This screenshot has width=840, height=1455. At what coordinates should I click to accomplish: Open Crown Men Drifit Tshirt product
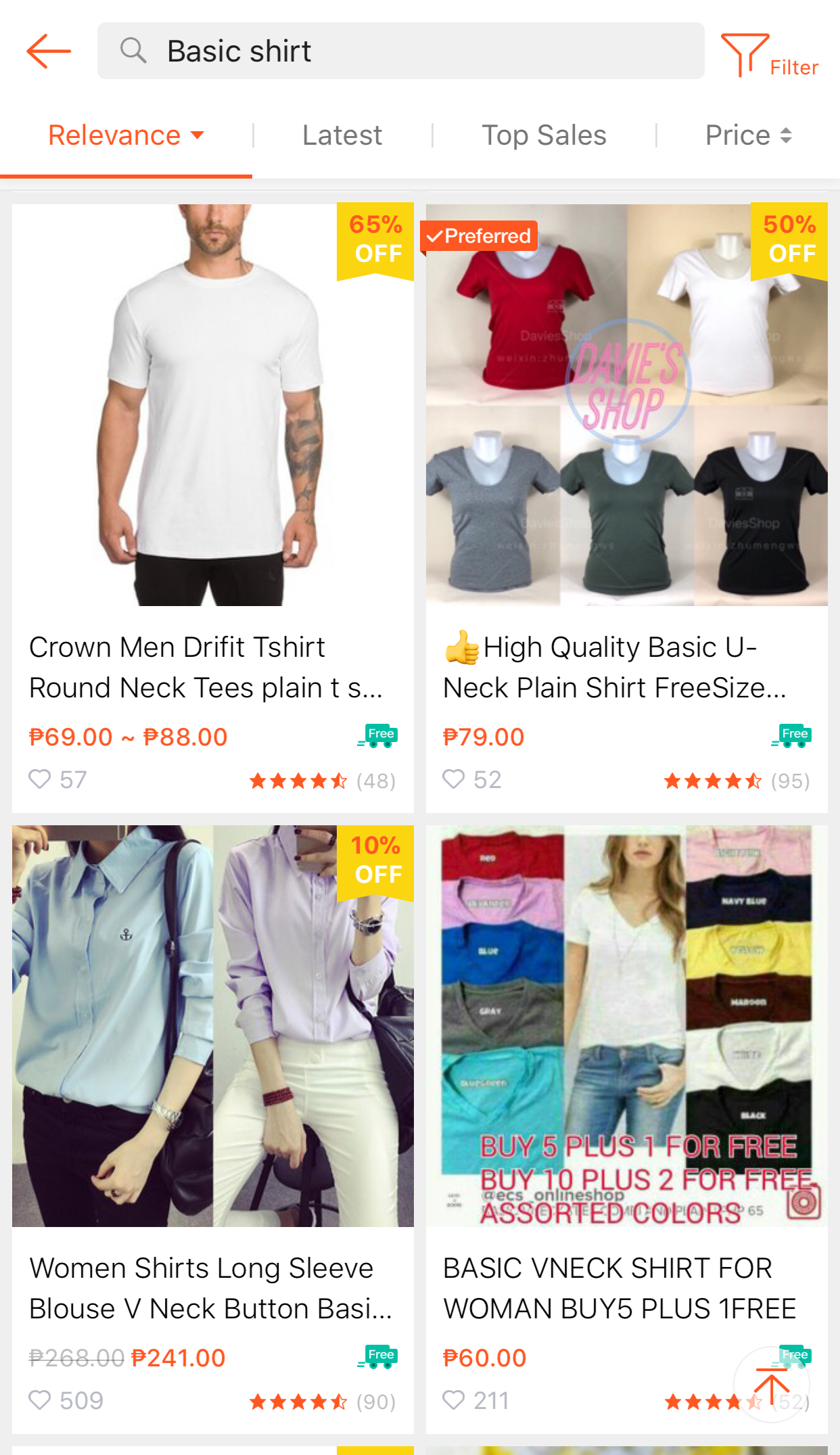click(x=212, y=406)
